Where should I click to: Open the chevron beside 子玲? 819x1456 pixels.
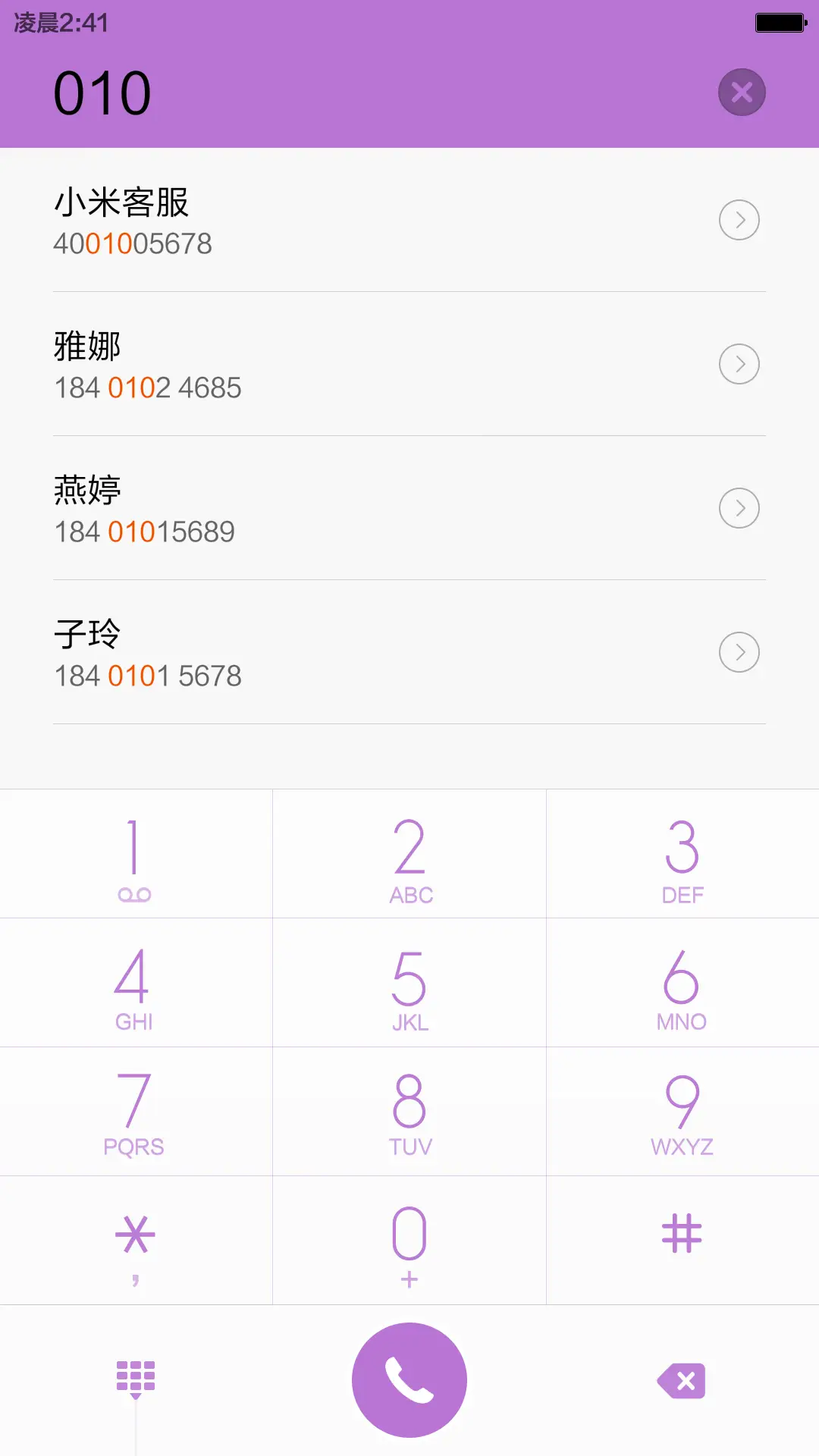739,651
